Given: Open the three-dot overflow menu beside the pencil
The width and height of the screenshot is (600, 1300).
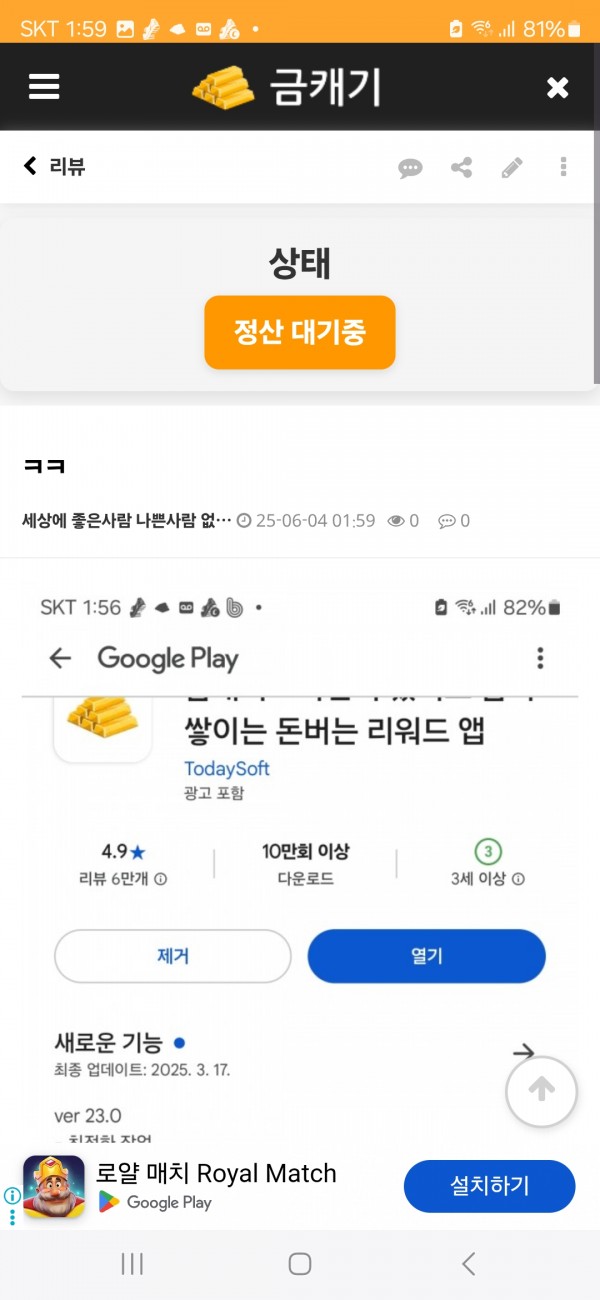Looking at the screenshot, I should [564, 167].
